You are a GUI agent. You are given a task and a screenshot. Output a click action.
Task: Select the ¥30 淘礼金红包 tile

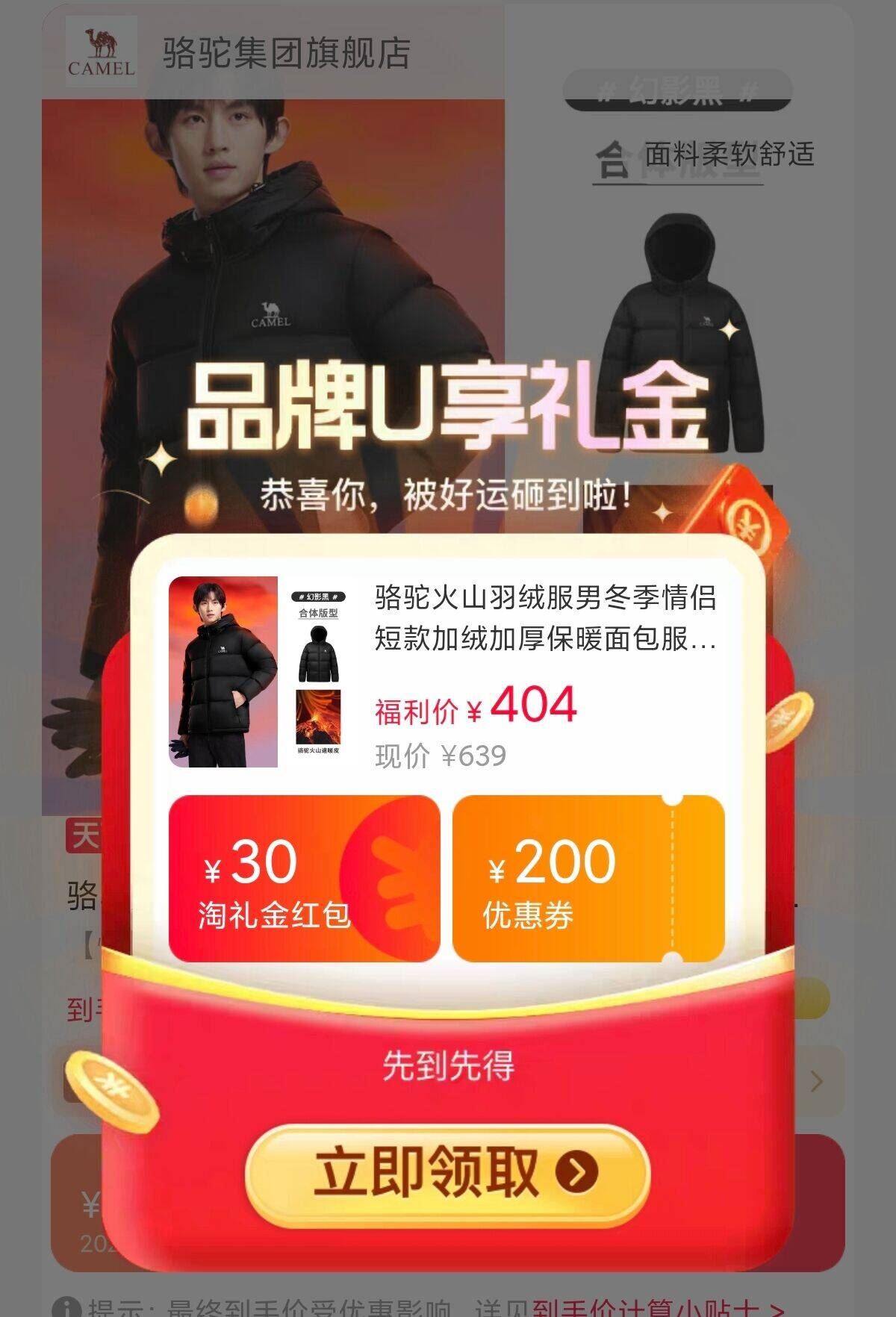point(304,879)
